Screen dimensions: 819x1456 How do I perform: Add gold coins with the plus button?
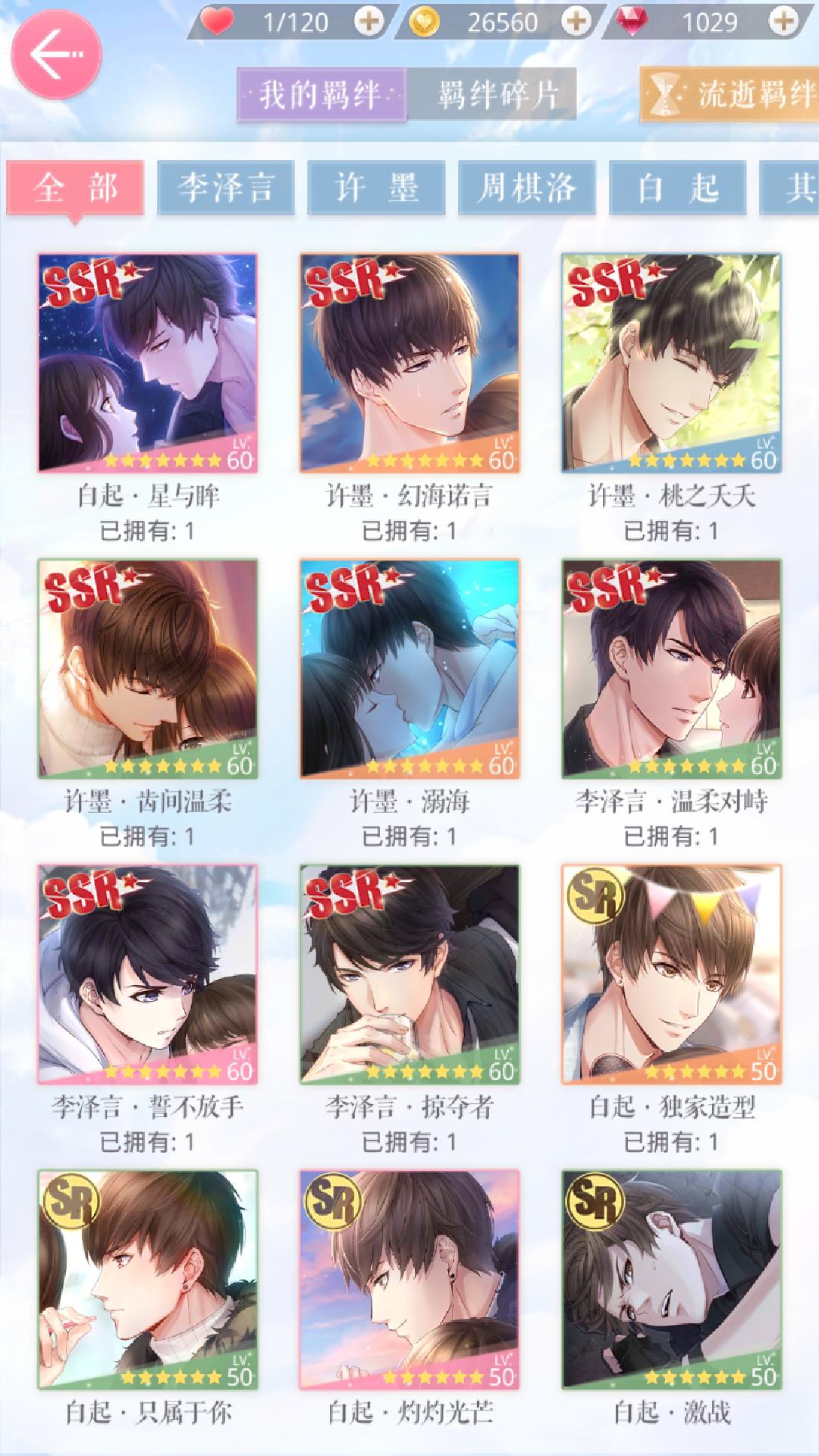point(576,22)
